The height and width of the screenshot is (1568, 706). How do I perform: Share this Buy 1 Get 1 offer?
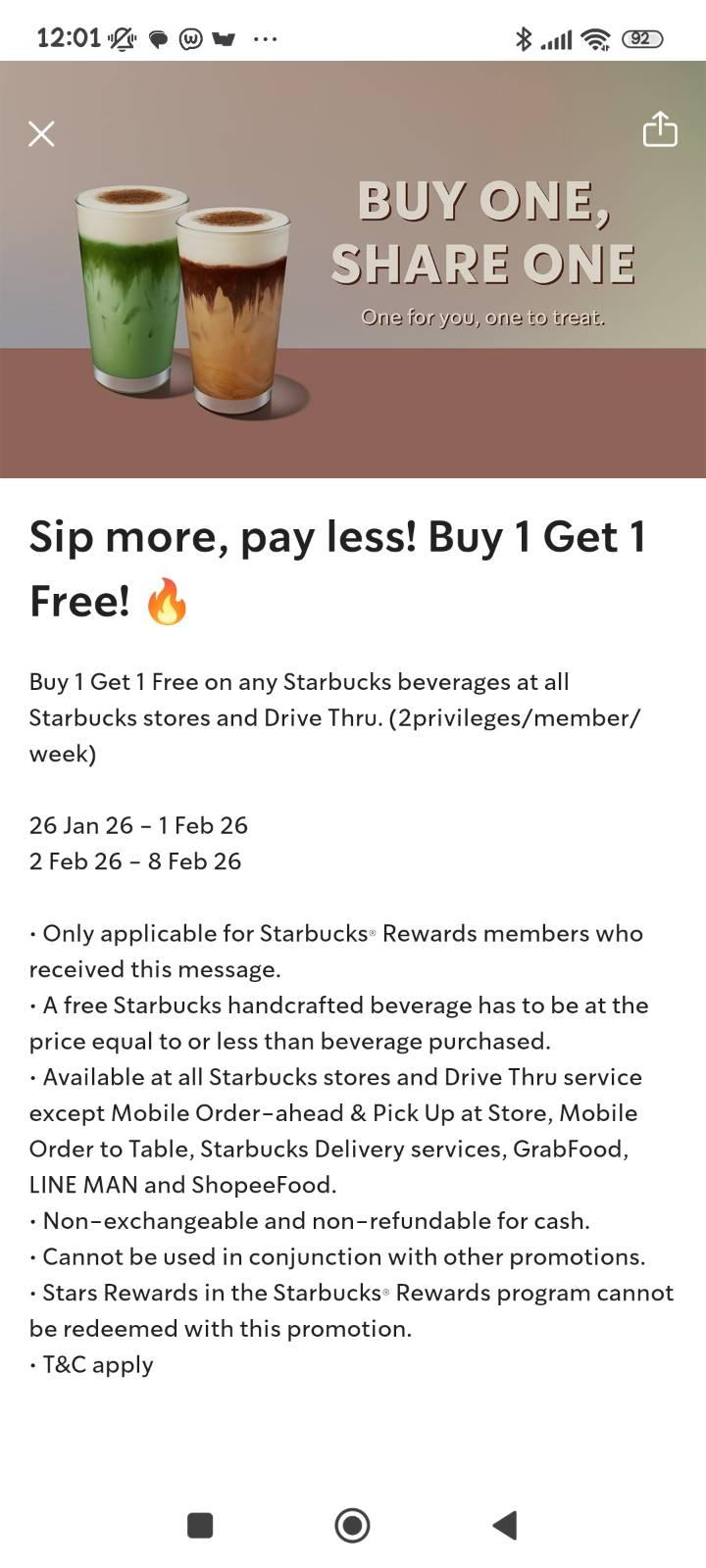point(660,129)
